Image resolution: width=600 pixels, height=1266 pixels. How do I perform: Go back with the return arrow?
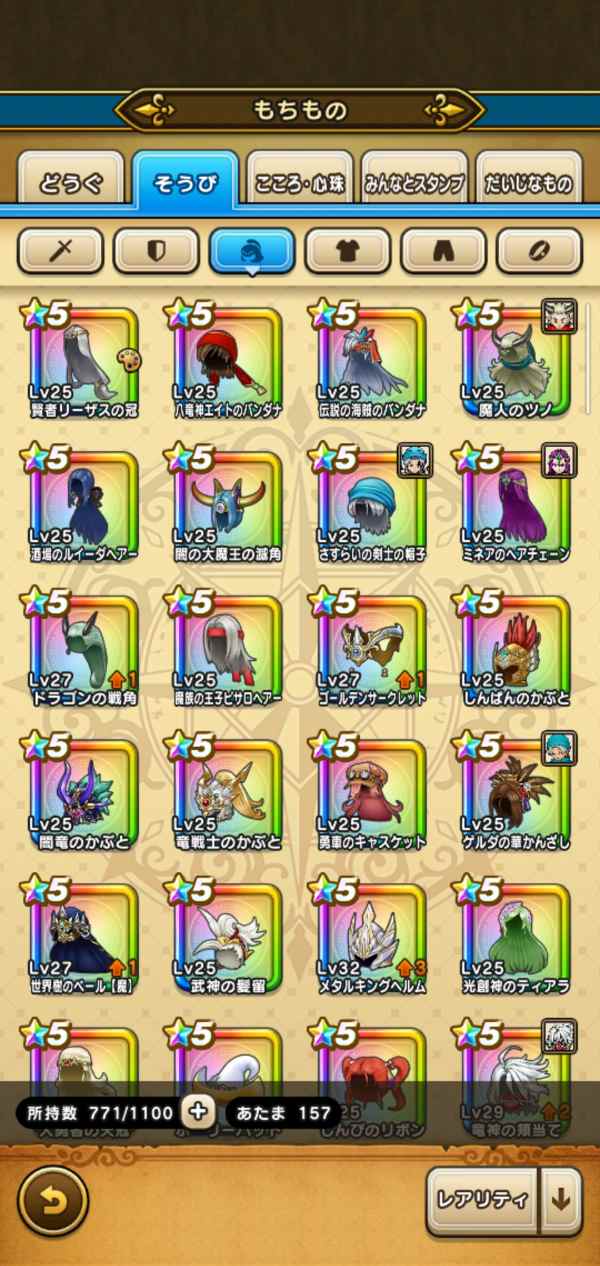point(53,1200)
